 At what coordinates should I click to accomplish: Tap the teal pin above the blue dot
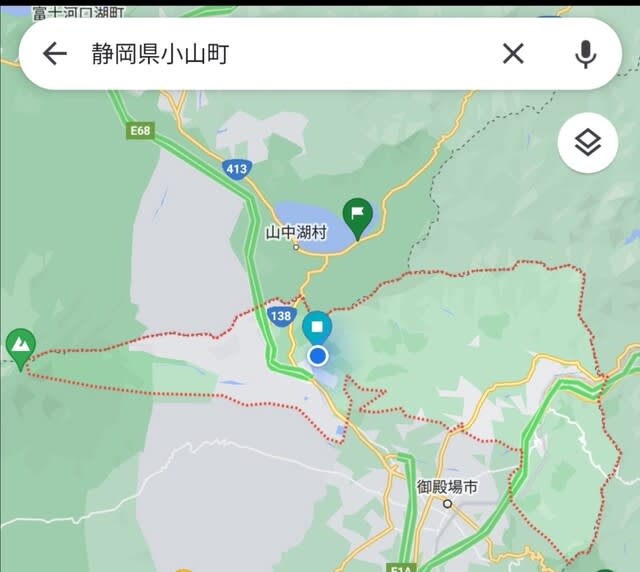coord(318,326)
